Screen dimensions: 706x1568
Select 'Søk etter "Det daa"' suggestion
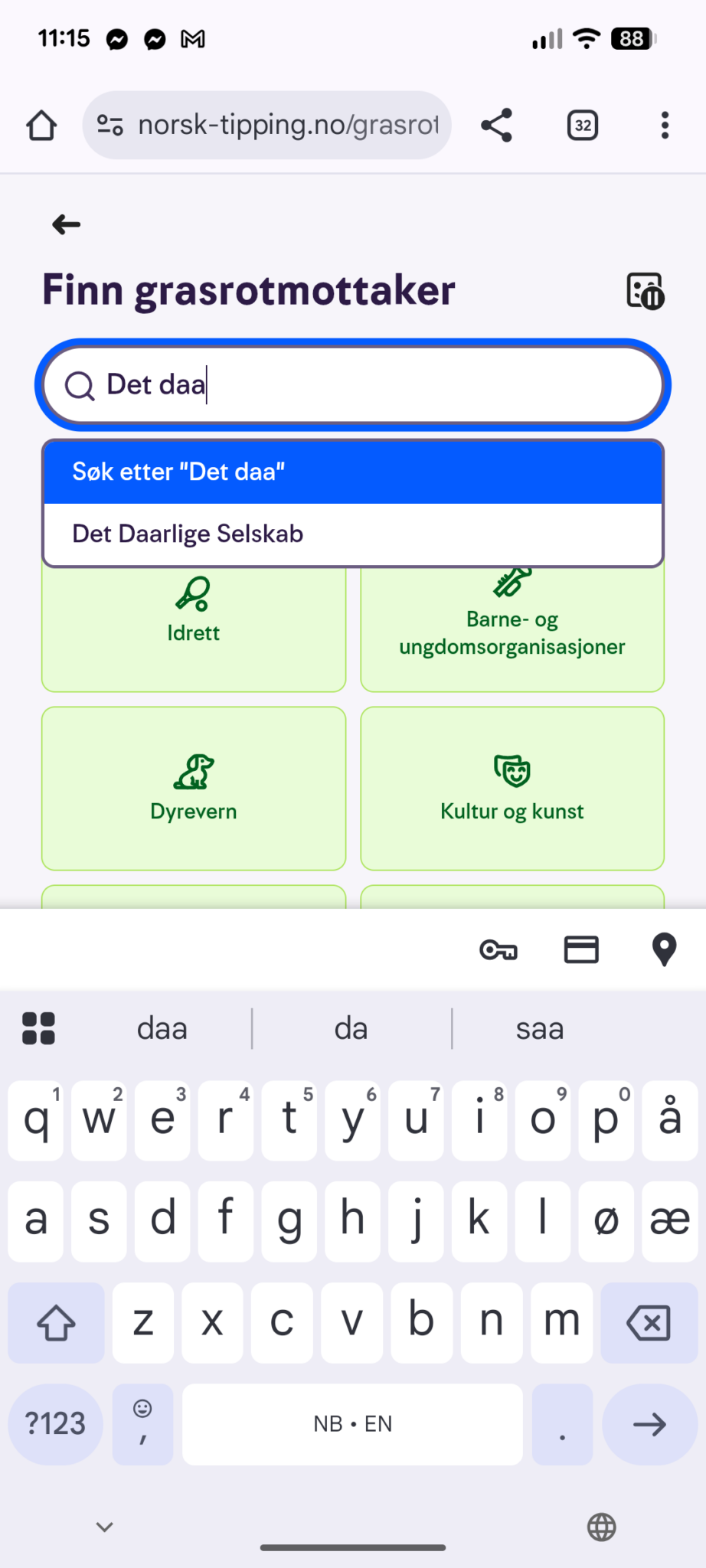[352, 472]
